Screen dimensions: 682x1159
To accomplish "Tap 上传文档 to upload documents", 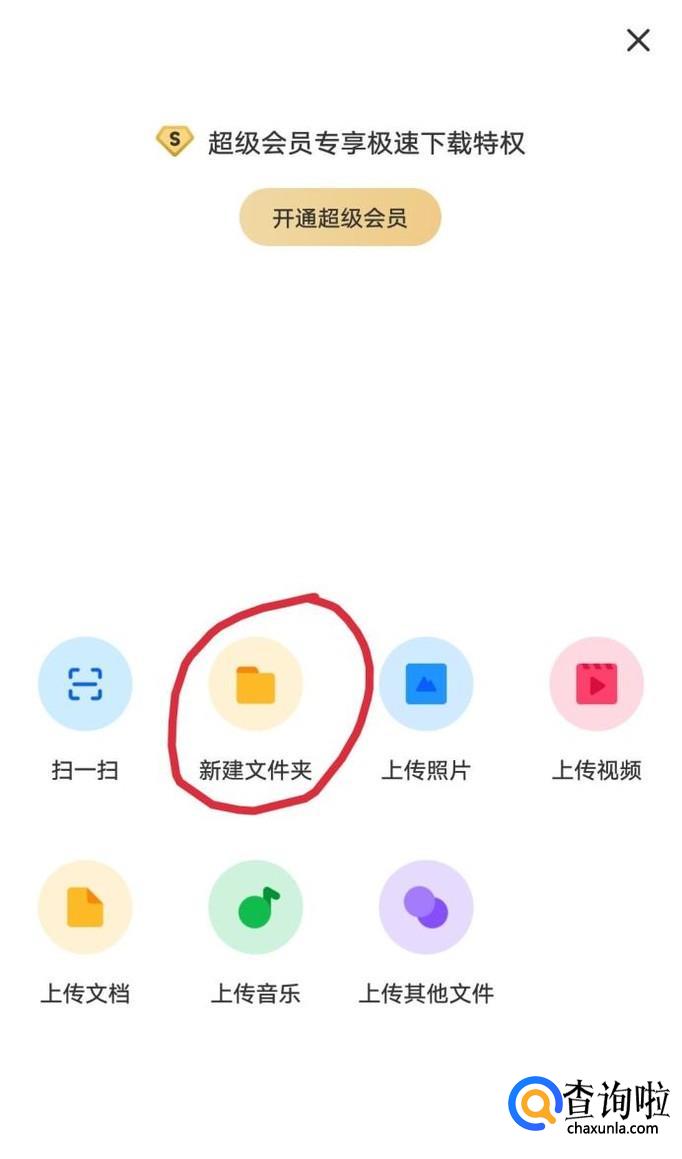I will coord(85,907).
